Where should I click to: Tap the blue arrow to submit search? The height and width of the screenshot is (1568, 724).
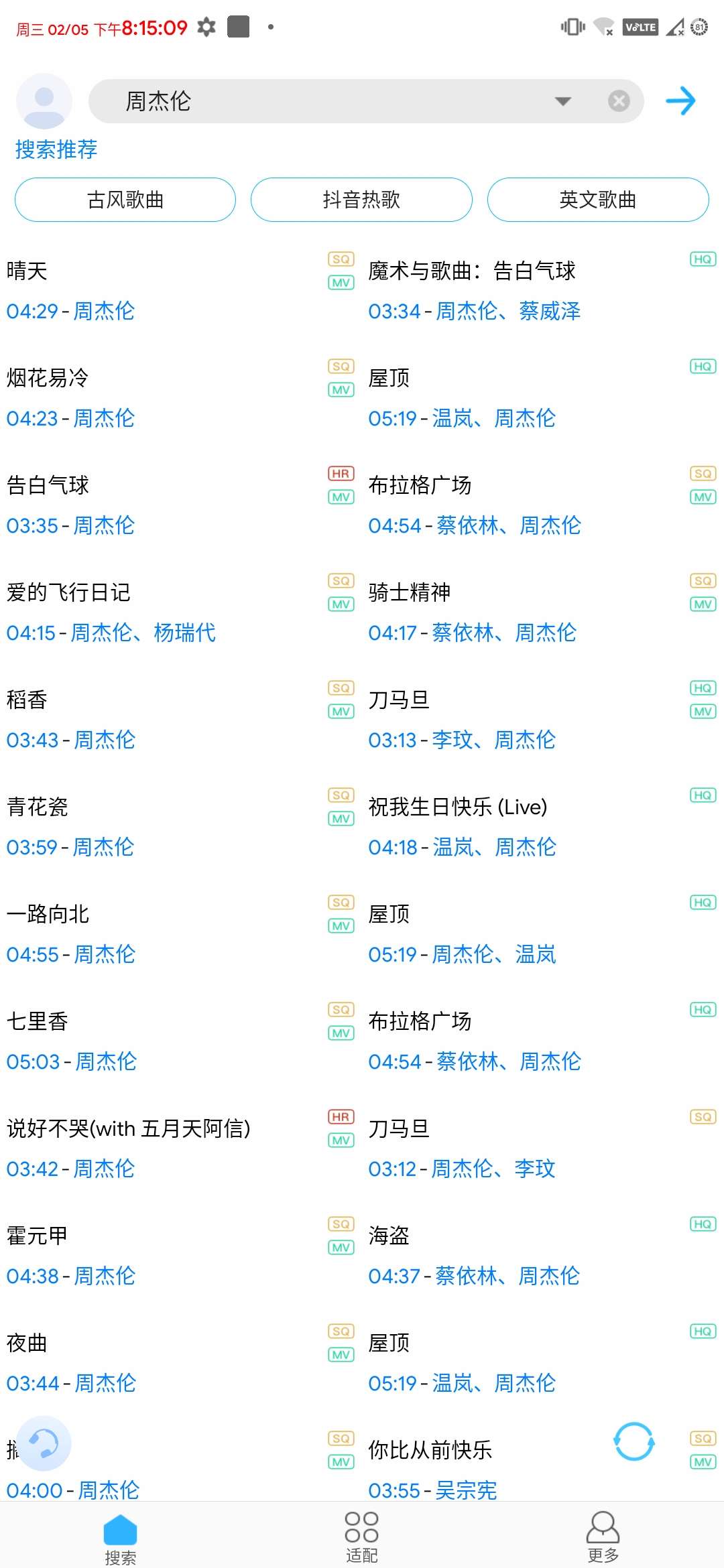click(x=680, y=101)
